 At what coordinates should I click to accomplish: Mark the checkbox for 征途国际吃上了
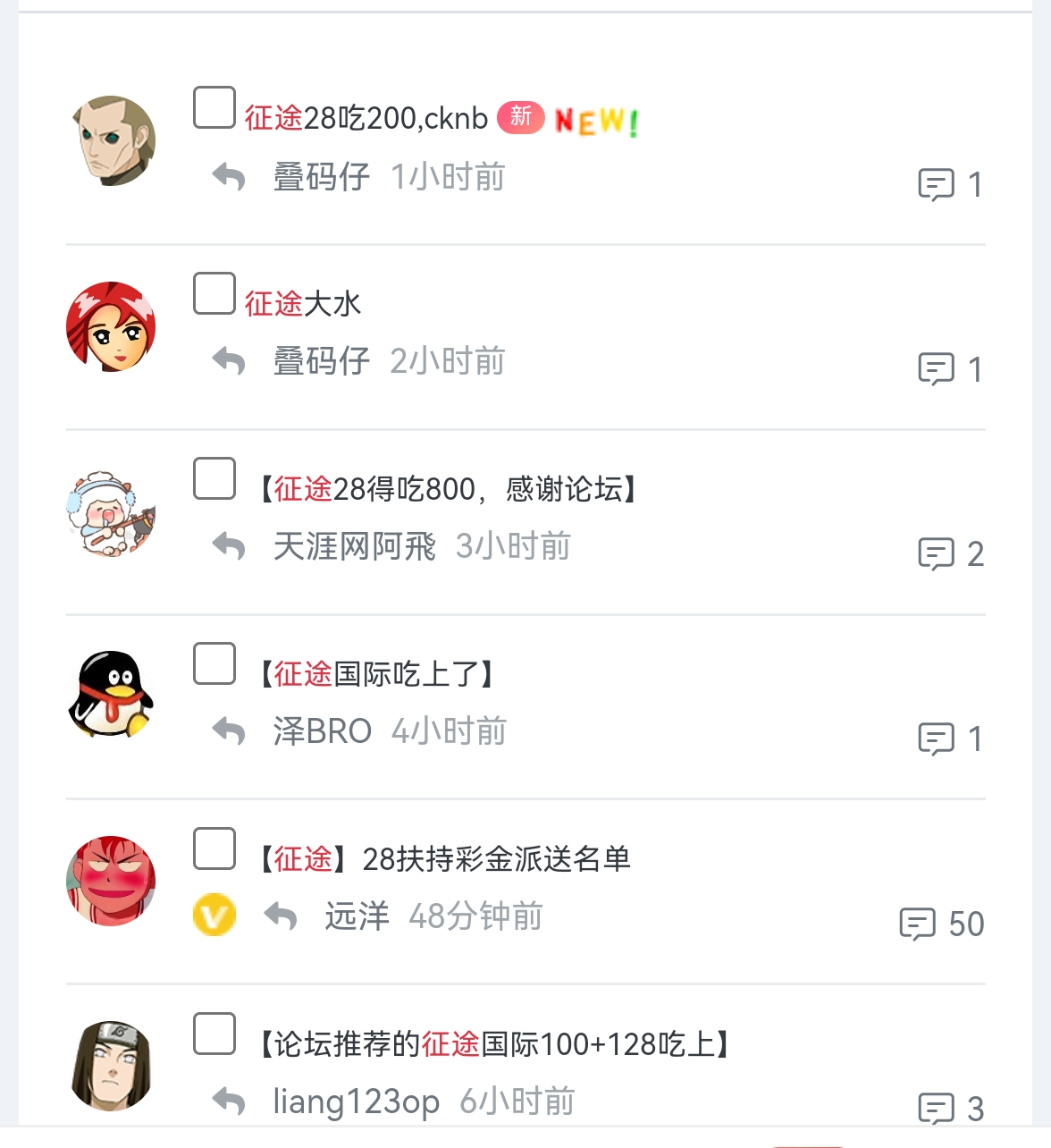(x=214, y=663)
